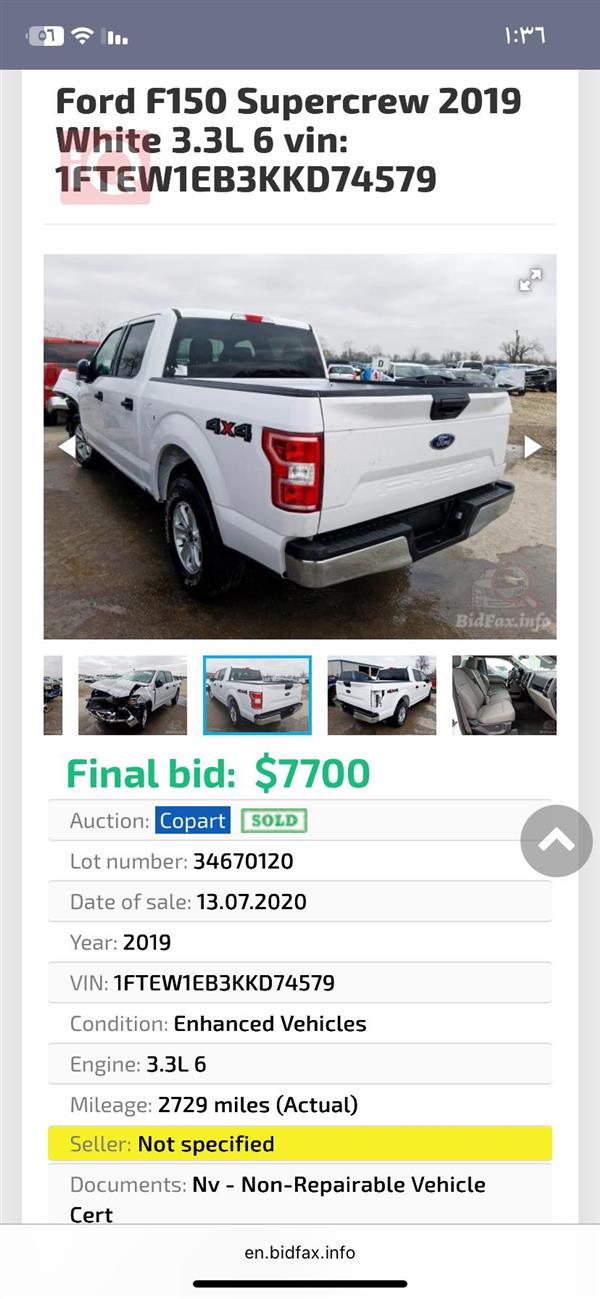
Task: Open the partially visible first thumbnail
Action: coord(53,695)
